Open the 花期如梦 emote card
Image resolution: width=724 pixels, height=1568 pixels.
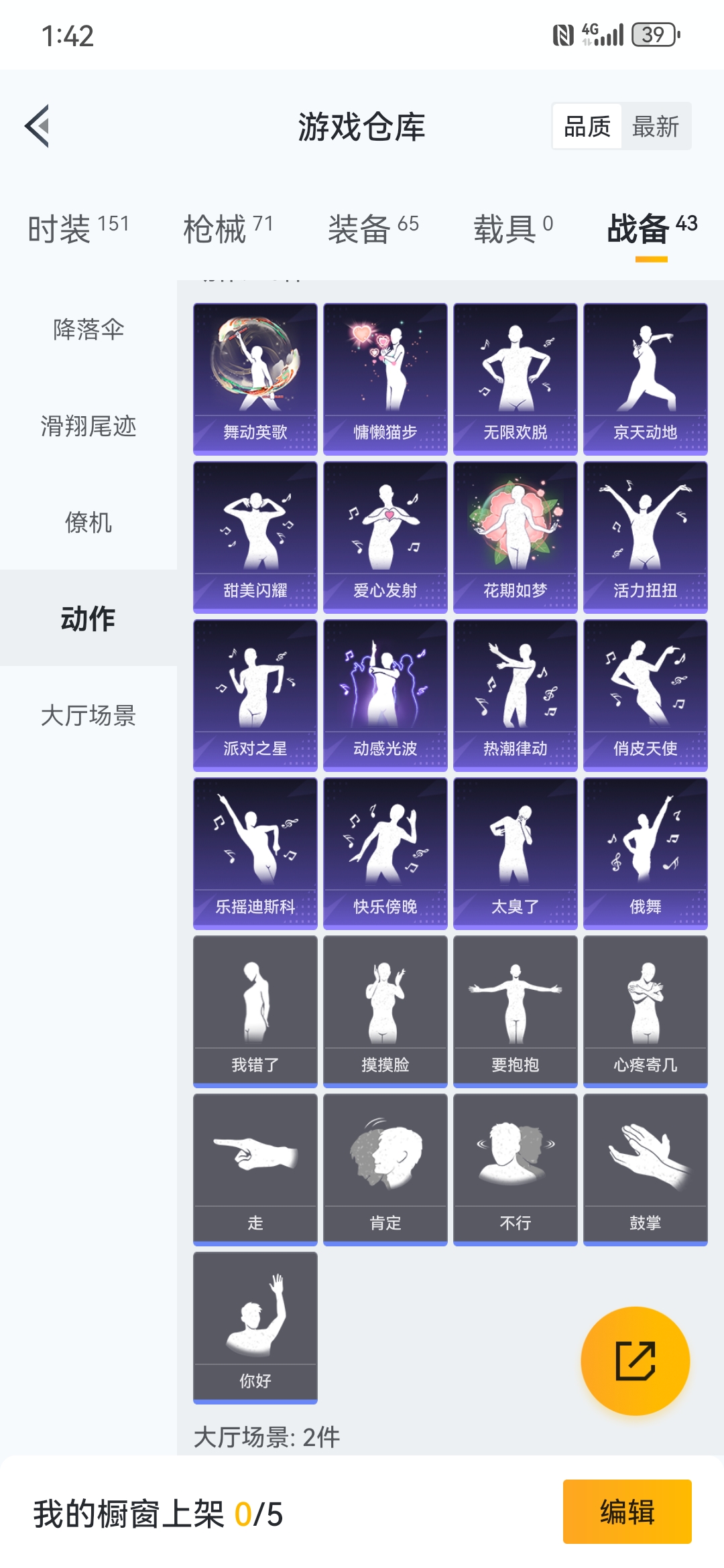tap(515, 537)
